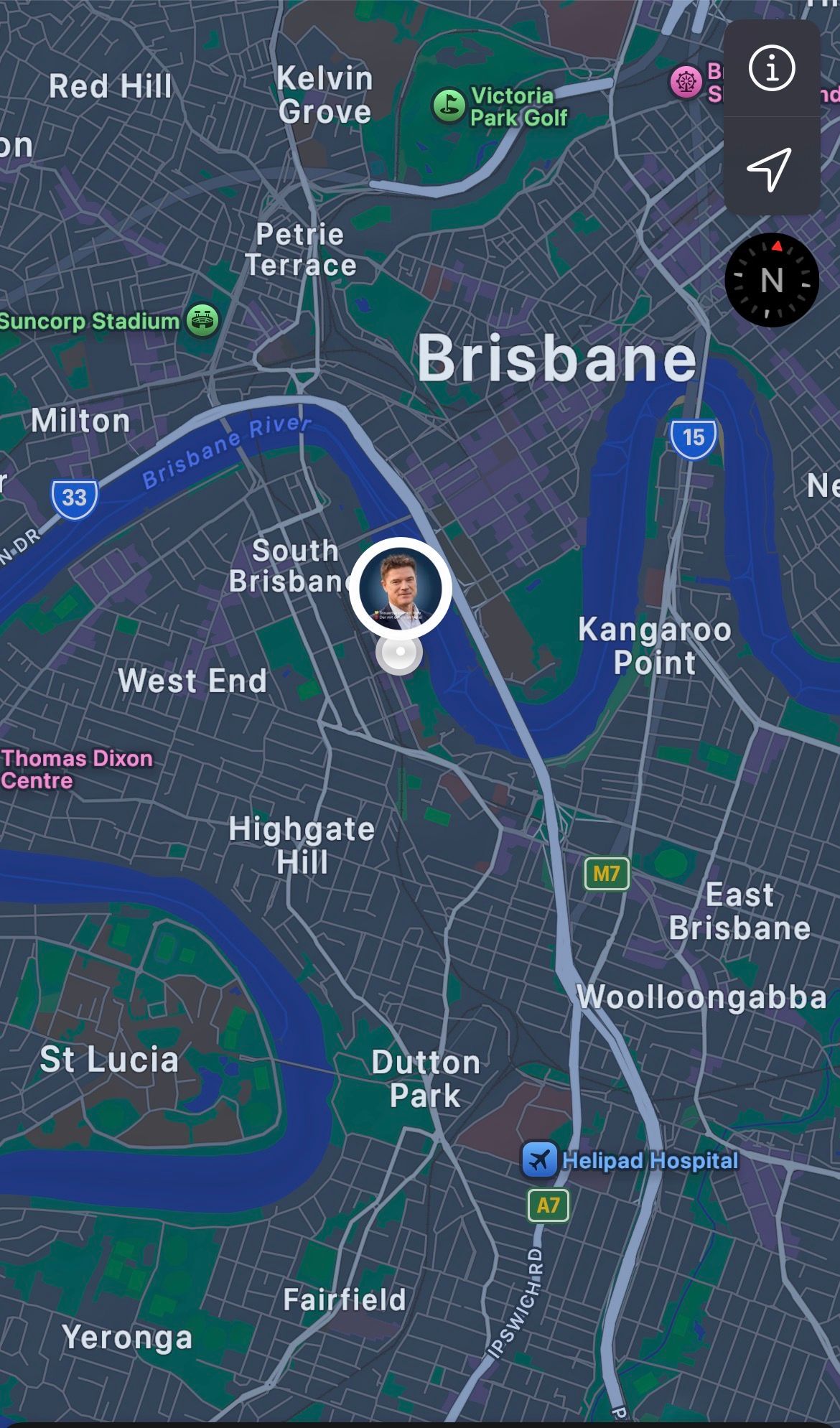Screen dimensions: 840x1428
Task: Open Suncorp Stadium place marker
Action: [202, 320]
